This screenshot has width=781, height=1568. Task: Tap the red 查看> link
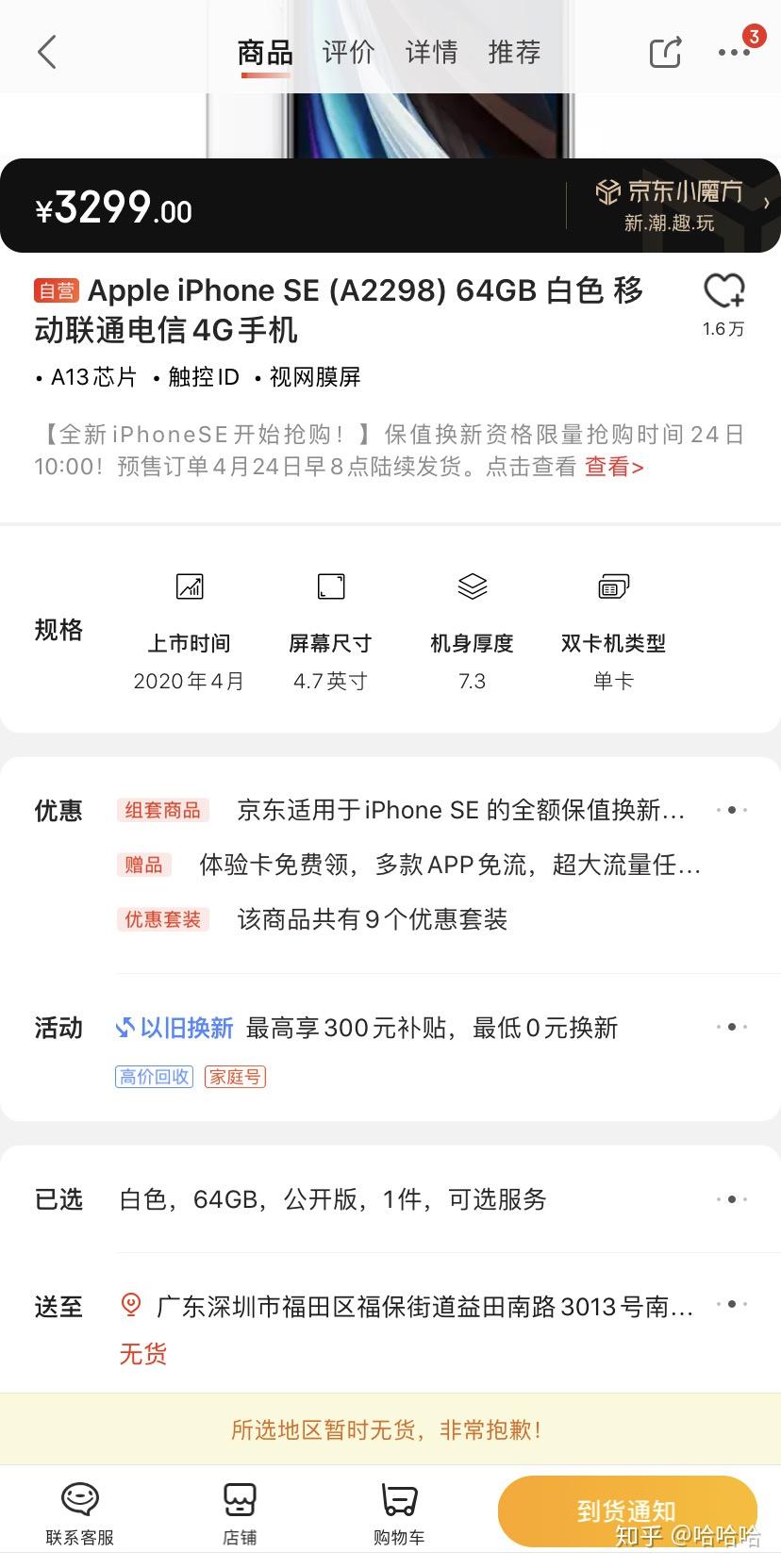(x=613, y=468)
